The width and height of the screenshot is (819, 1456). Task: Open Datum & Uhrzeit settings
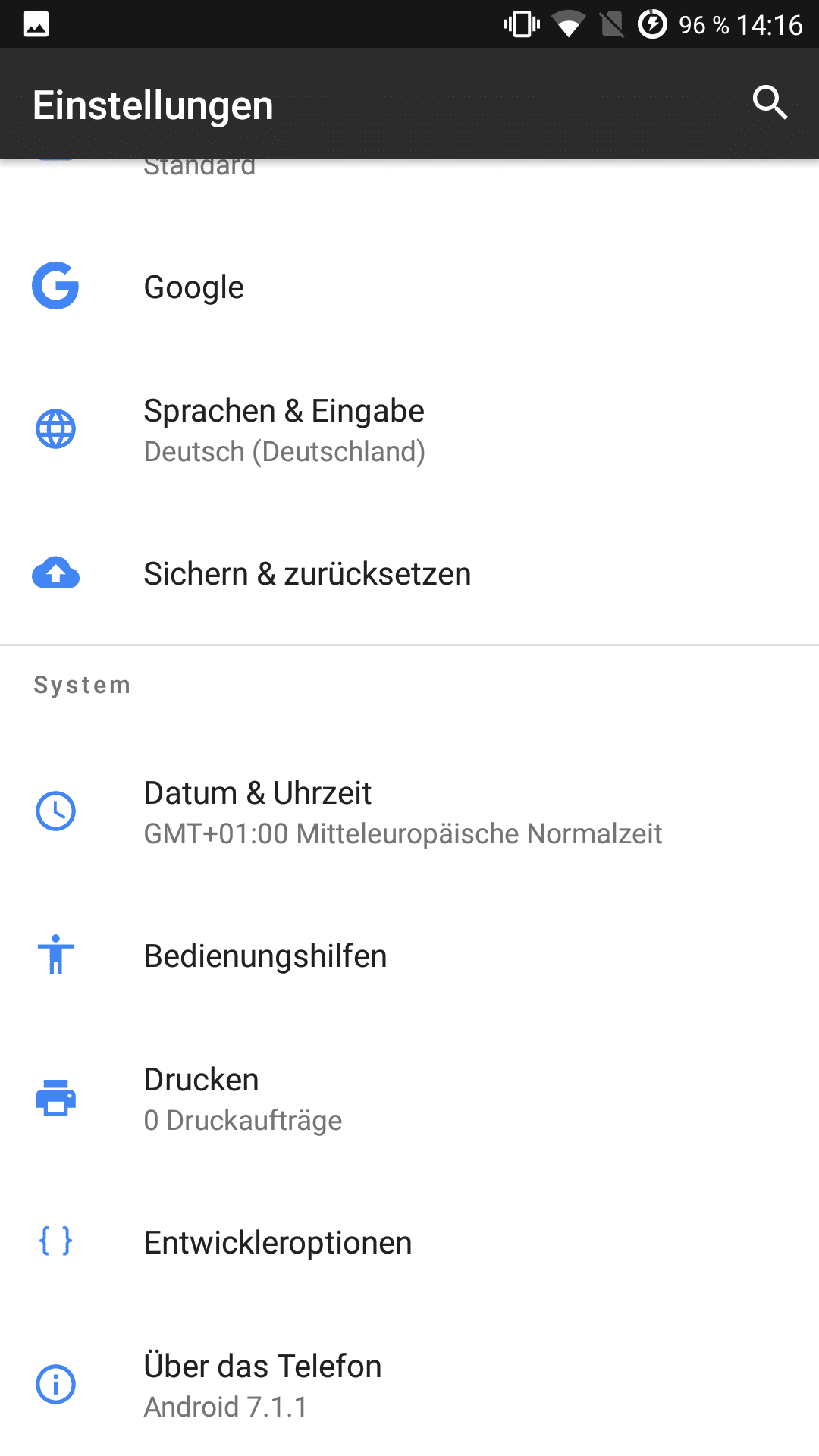pyautogui.click(x=409, y=812)
